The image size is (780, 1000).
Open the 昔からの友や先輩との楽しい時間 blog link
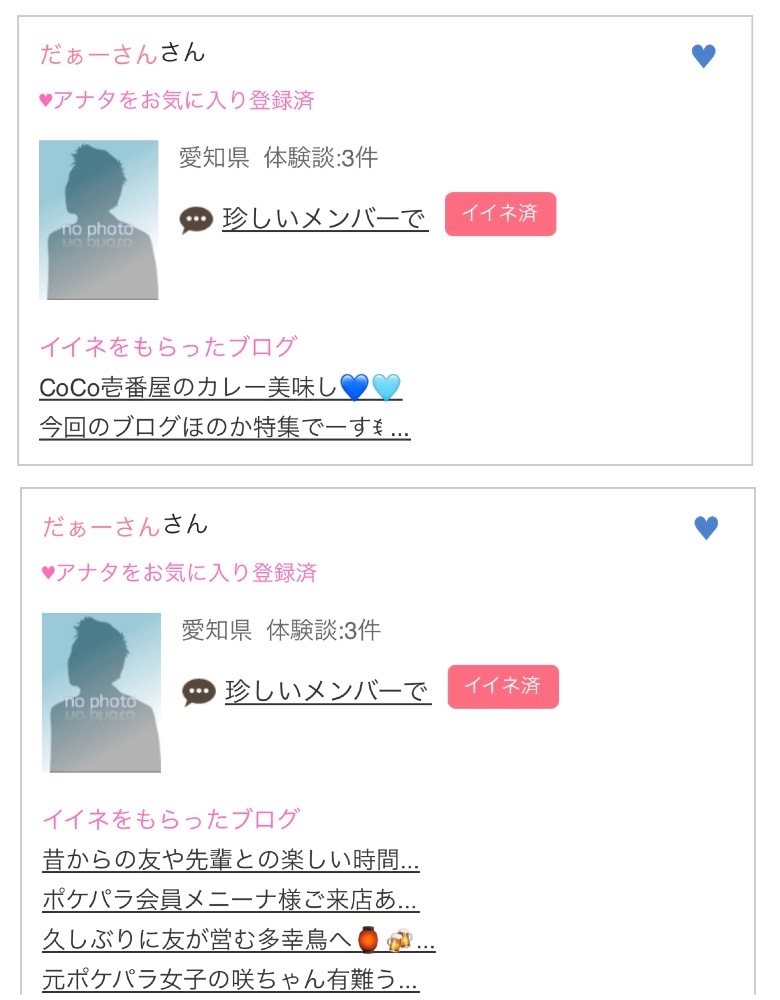(x=231, y=860)
